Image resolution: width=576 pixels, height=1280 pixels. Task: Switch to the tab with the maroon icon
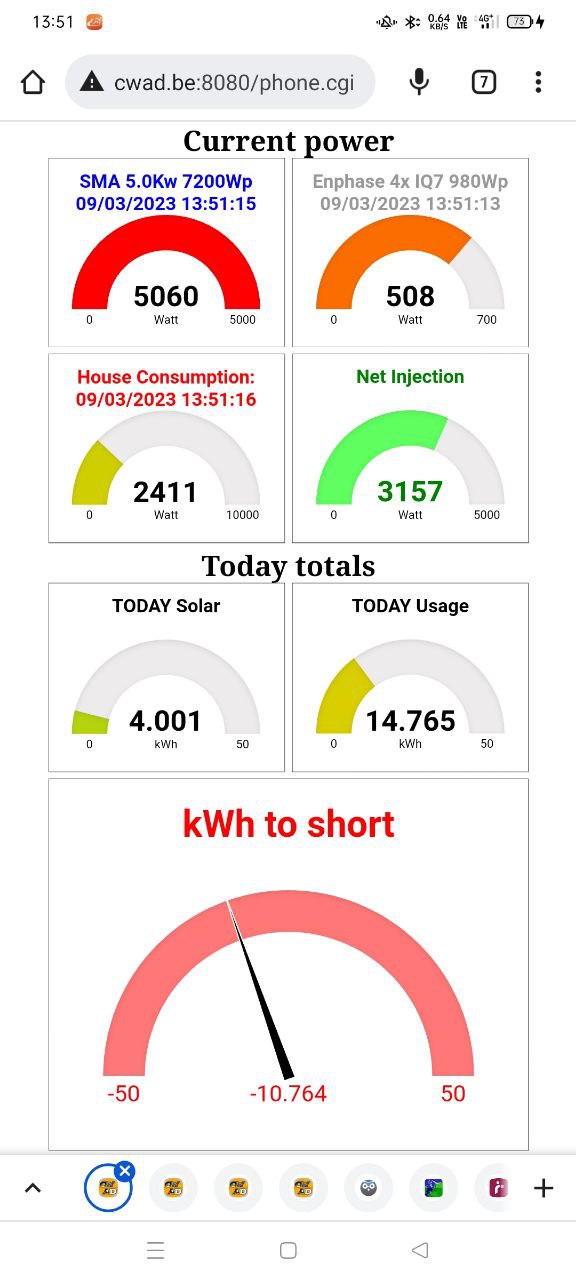(x=497, y=1188)
